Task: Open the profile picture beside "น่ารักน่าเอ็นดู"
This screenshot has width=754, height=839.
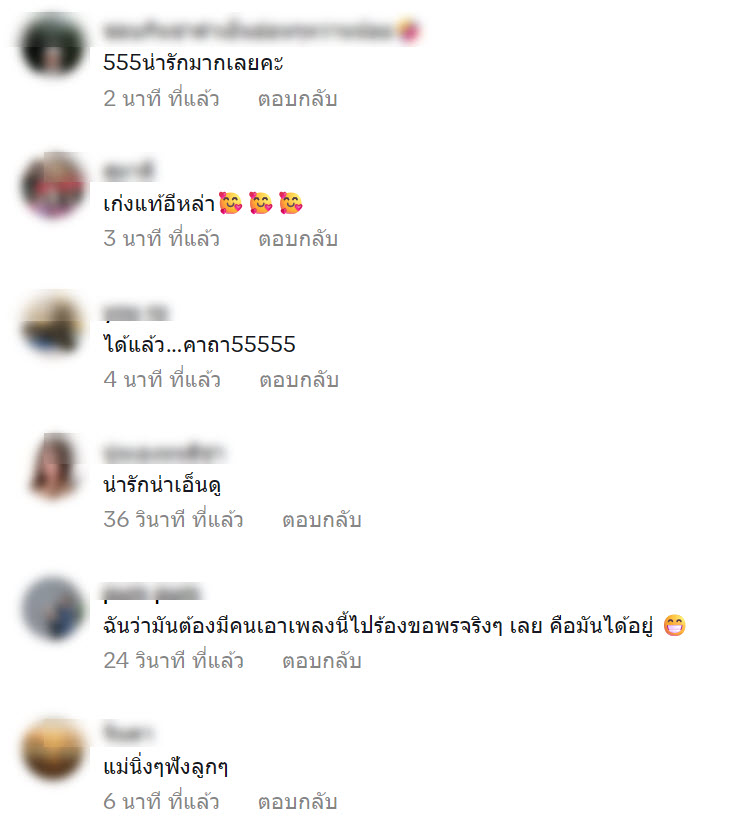Action: point(54,465)
